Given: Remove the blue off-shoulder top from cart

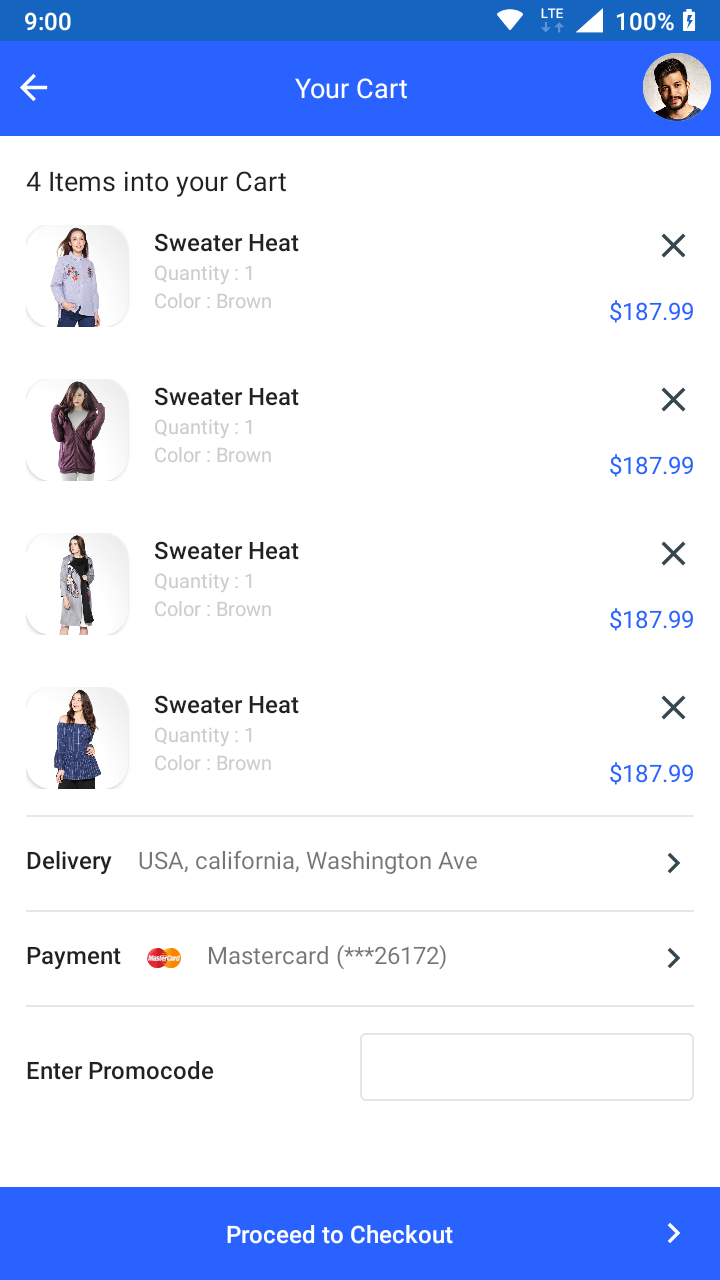Looking at the screenshot, I should [673, 708].
